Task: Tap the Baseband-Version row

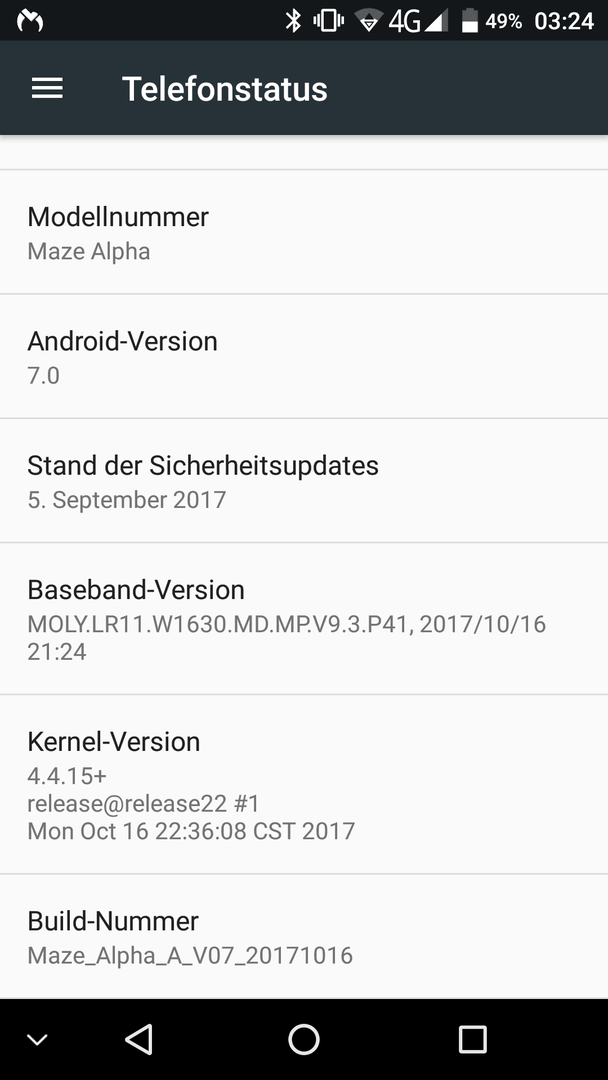Action: [304, 619]
